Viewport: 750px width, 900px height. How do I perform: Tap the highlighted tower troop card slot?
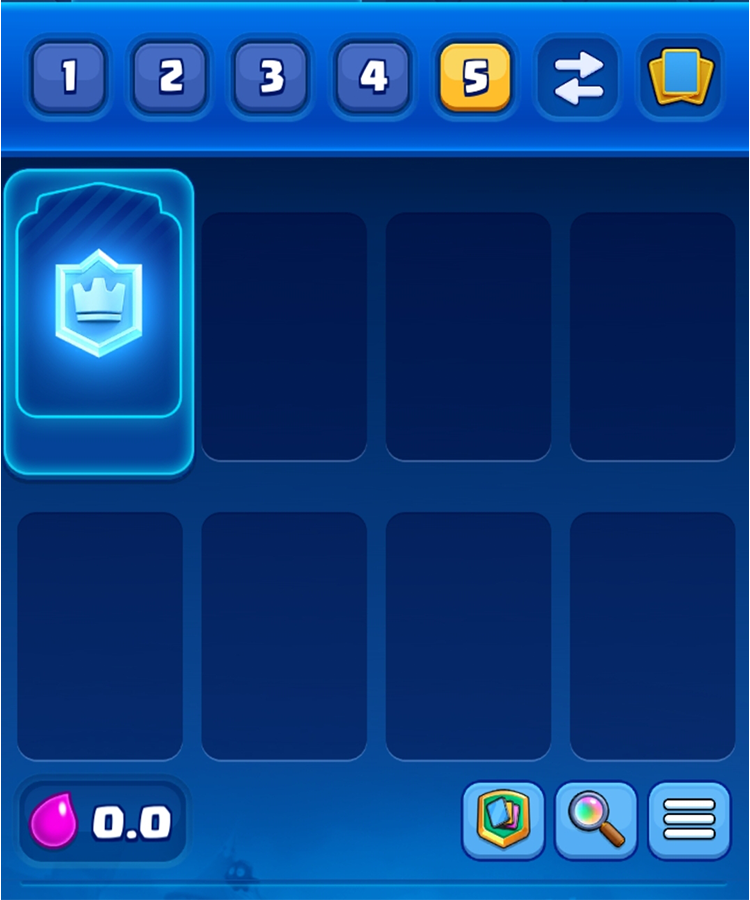[x=98, y=320]
